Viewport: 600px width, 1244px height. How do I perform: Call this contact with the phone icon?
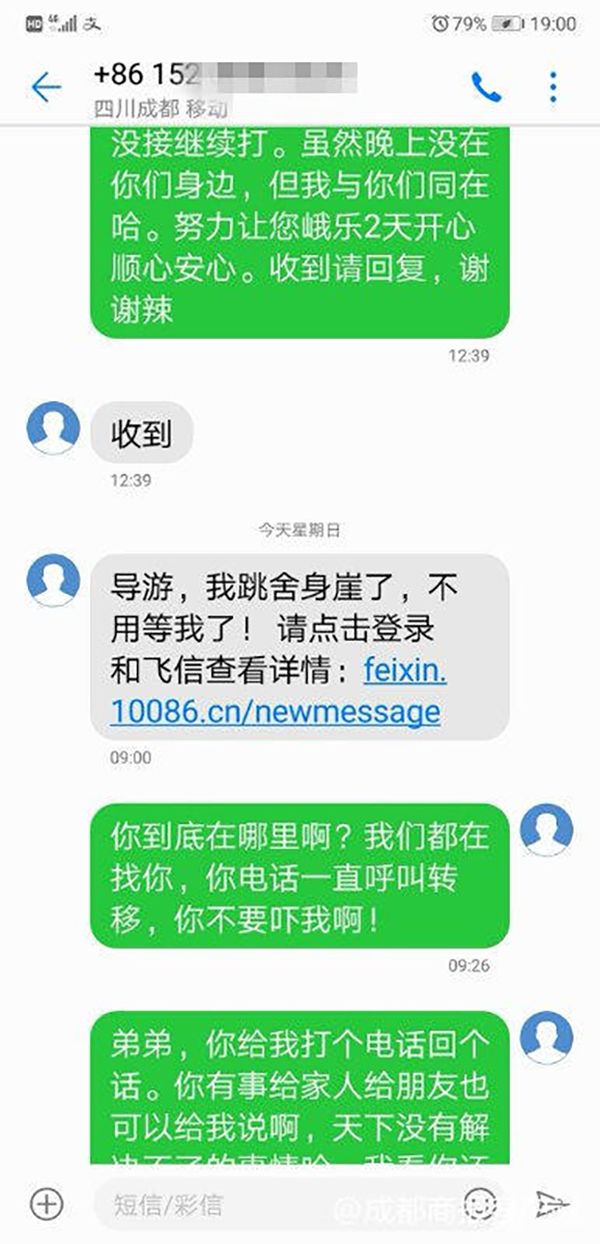coord(486,88)
